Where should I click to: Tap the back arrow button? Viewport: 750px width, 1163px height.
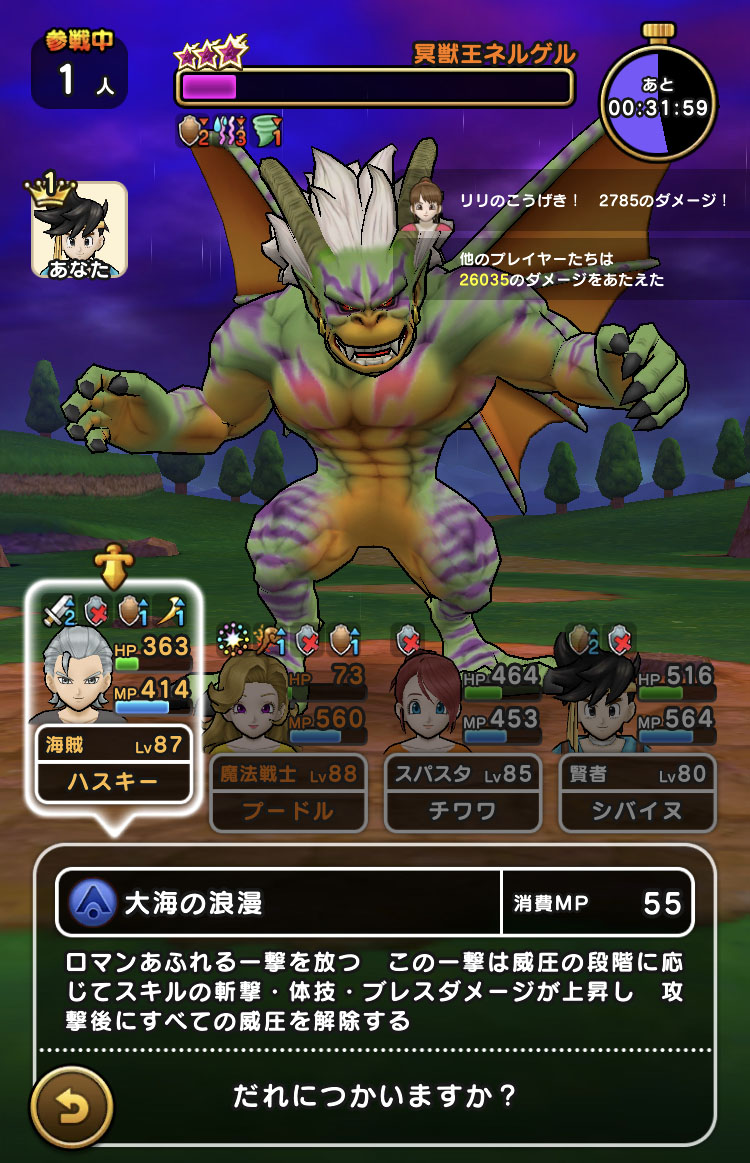point(71,1108)
